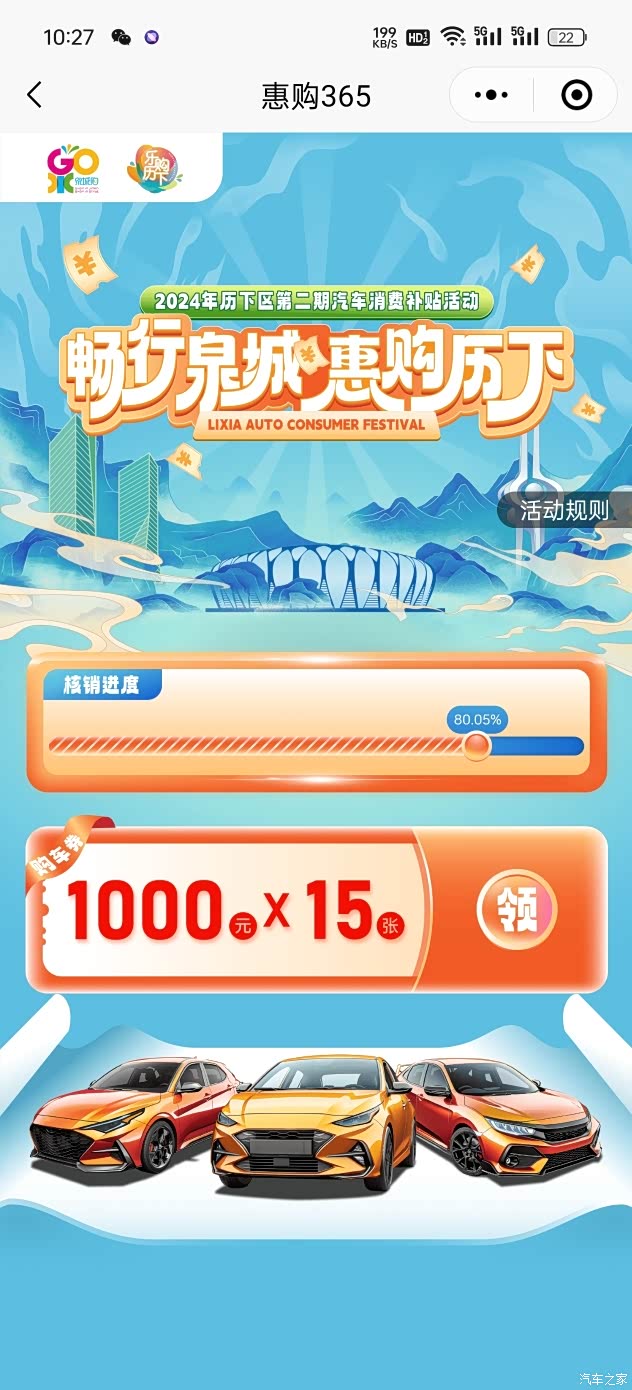Open 活动规则 activity rules

tap(564, 510)
